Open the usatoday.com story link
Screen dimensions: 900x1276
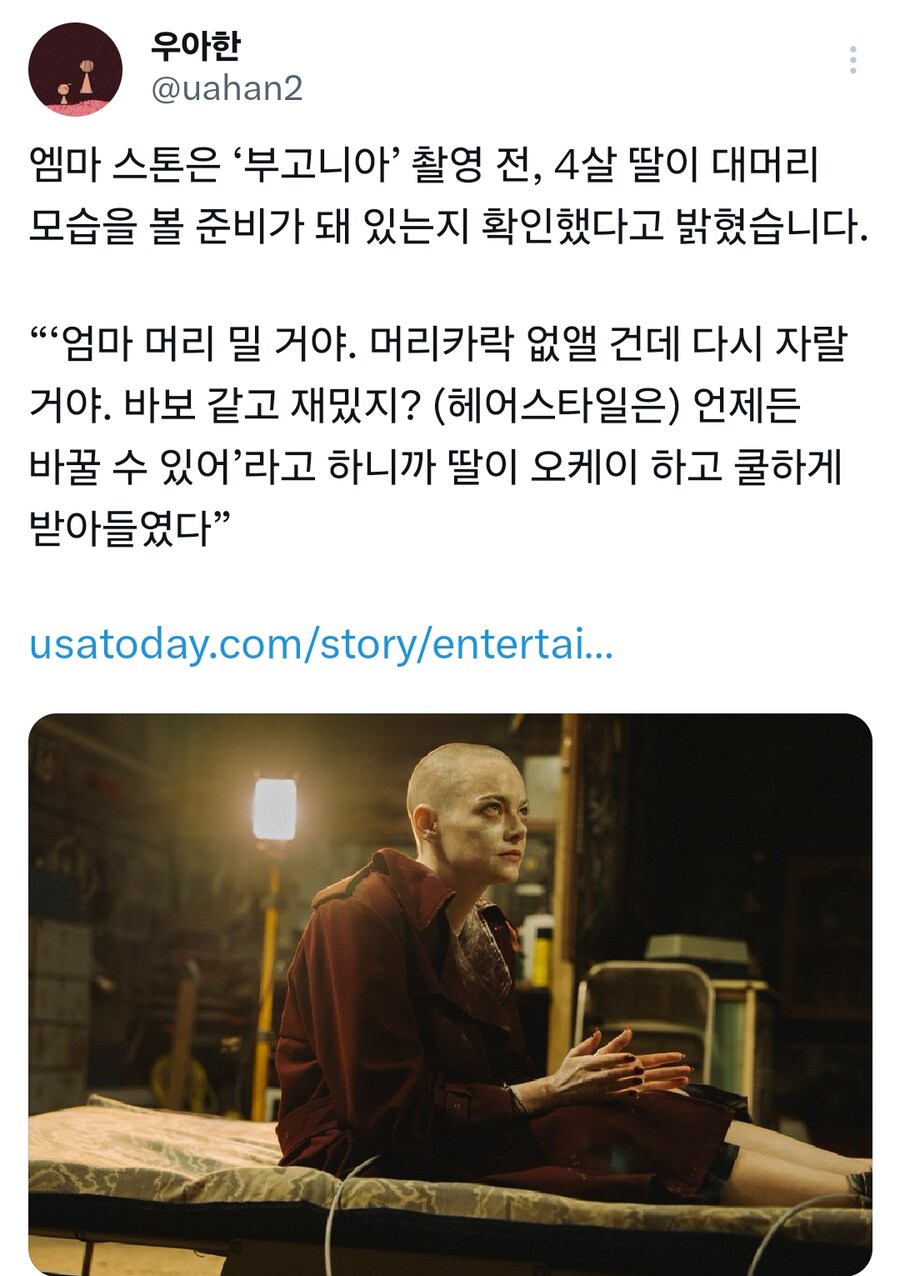pyautogui.click(x=321, y=645)
